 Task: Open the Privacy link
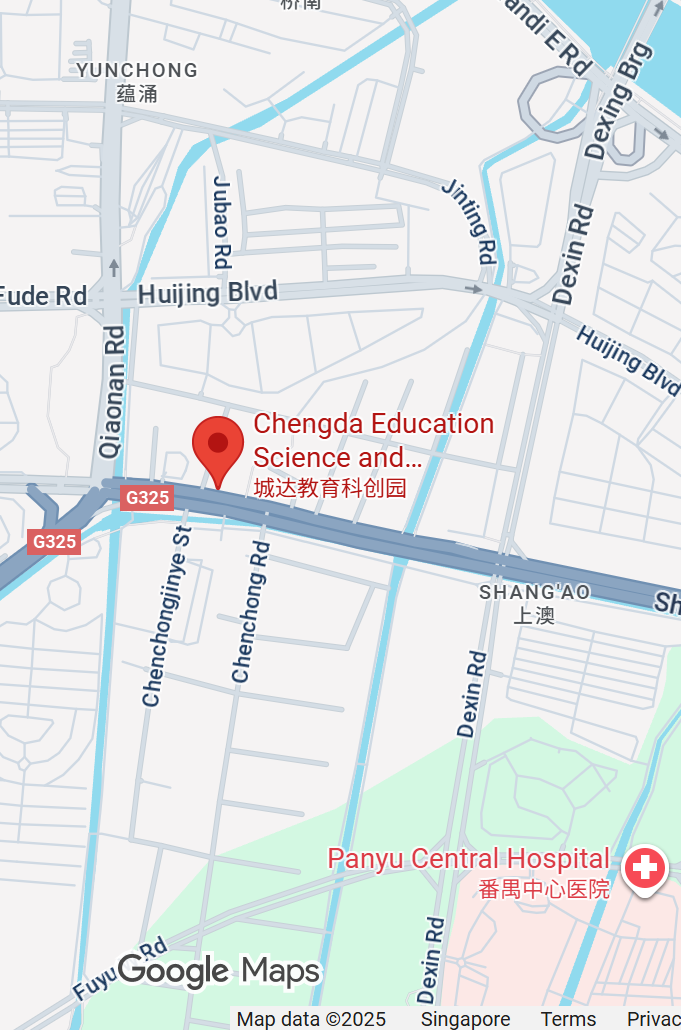[654, 1019]
